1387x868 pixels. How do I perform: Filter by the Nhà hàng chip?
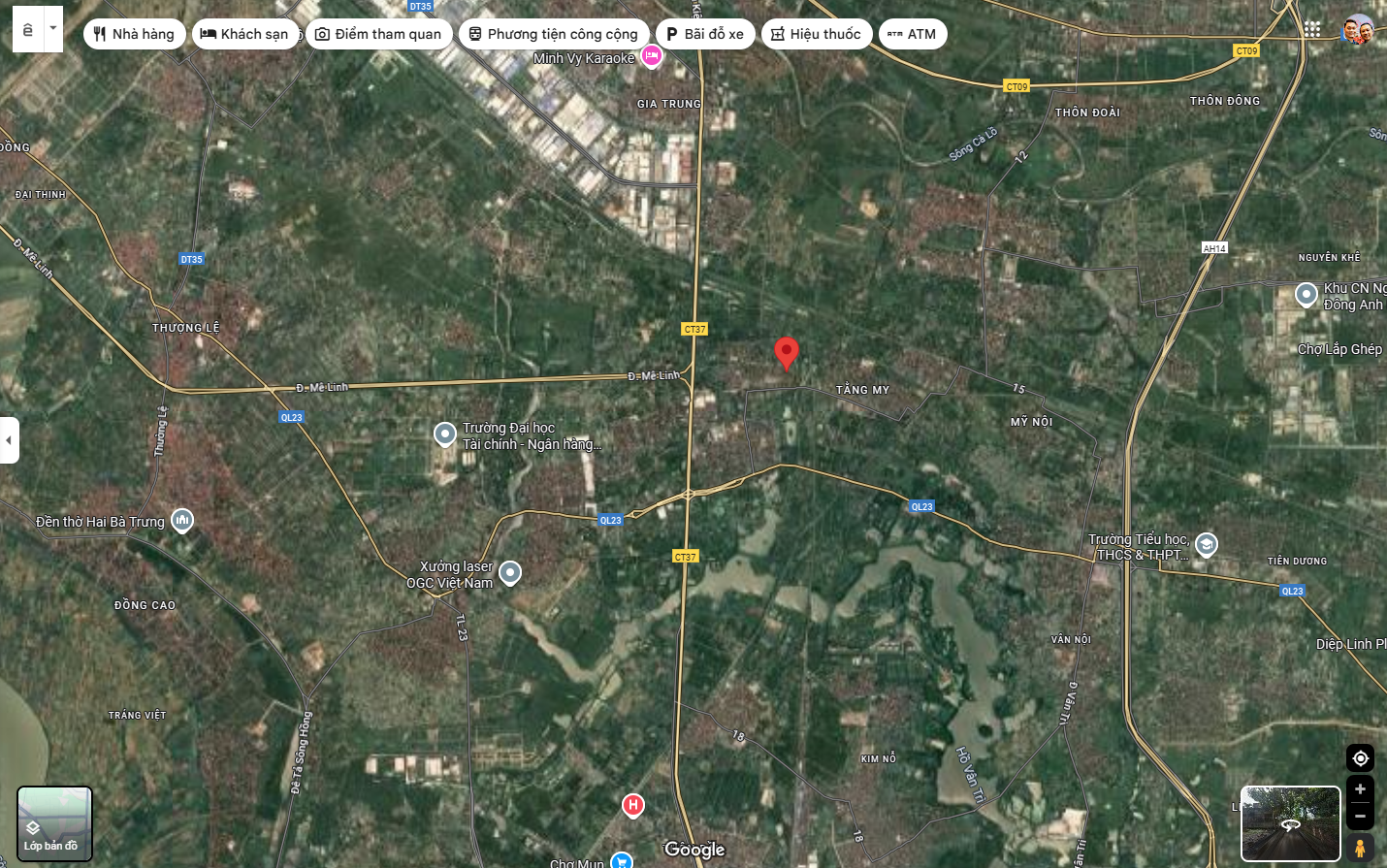tap(134, 34)
